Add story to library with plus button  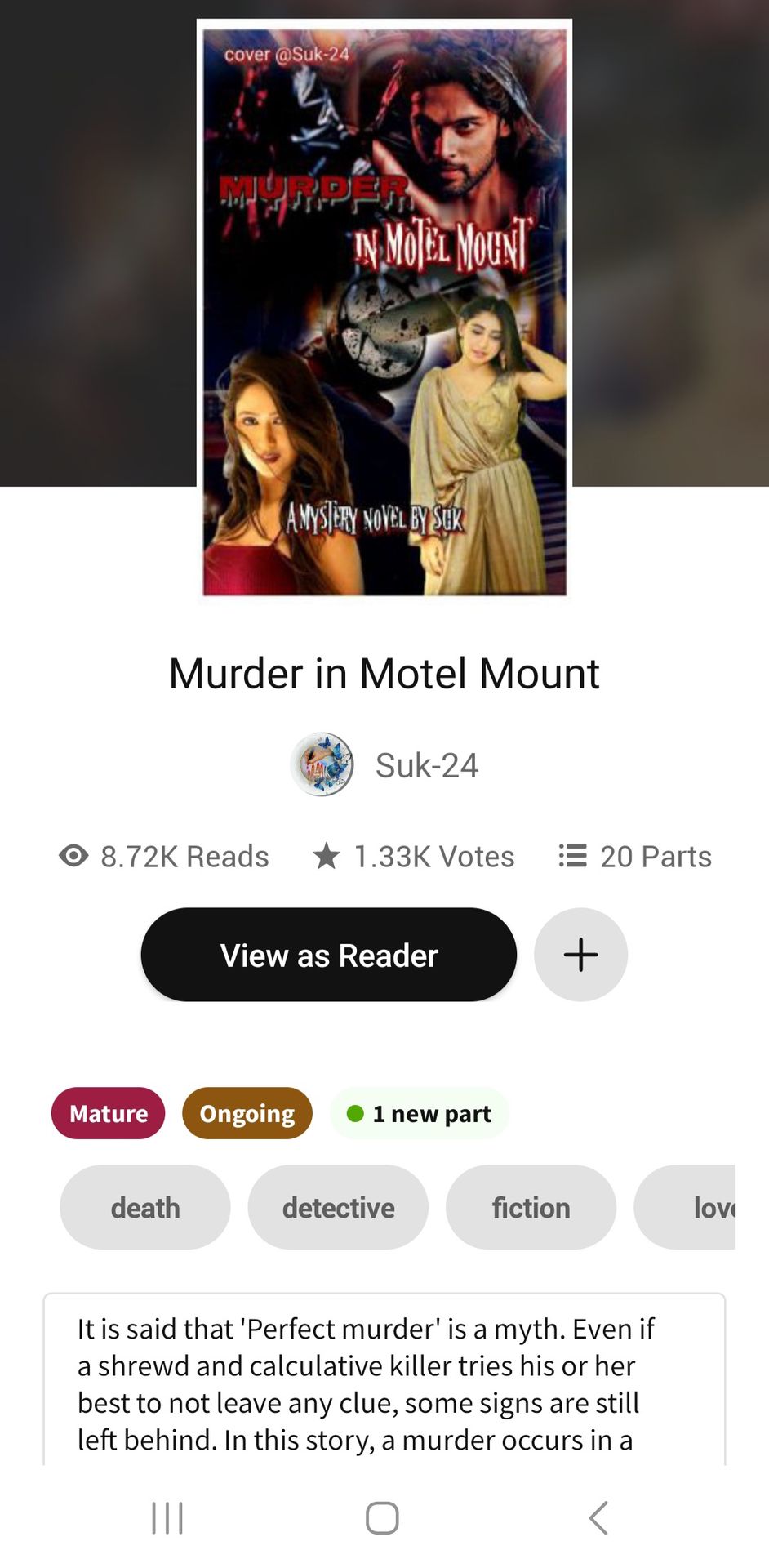(580, 955)
